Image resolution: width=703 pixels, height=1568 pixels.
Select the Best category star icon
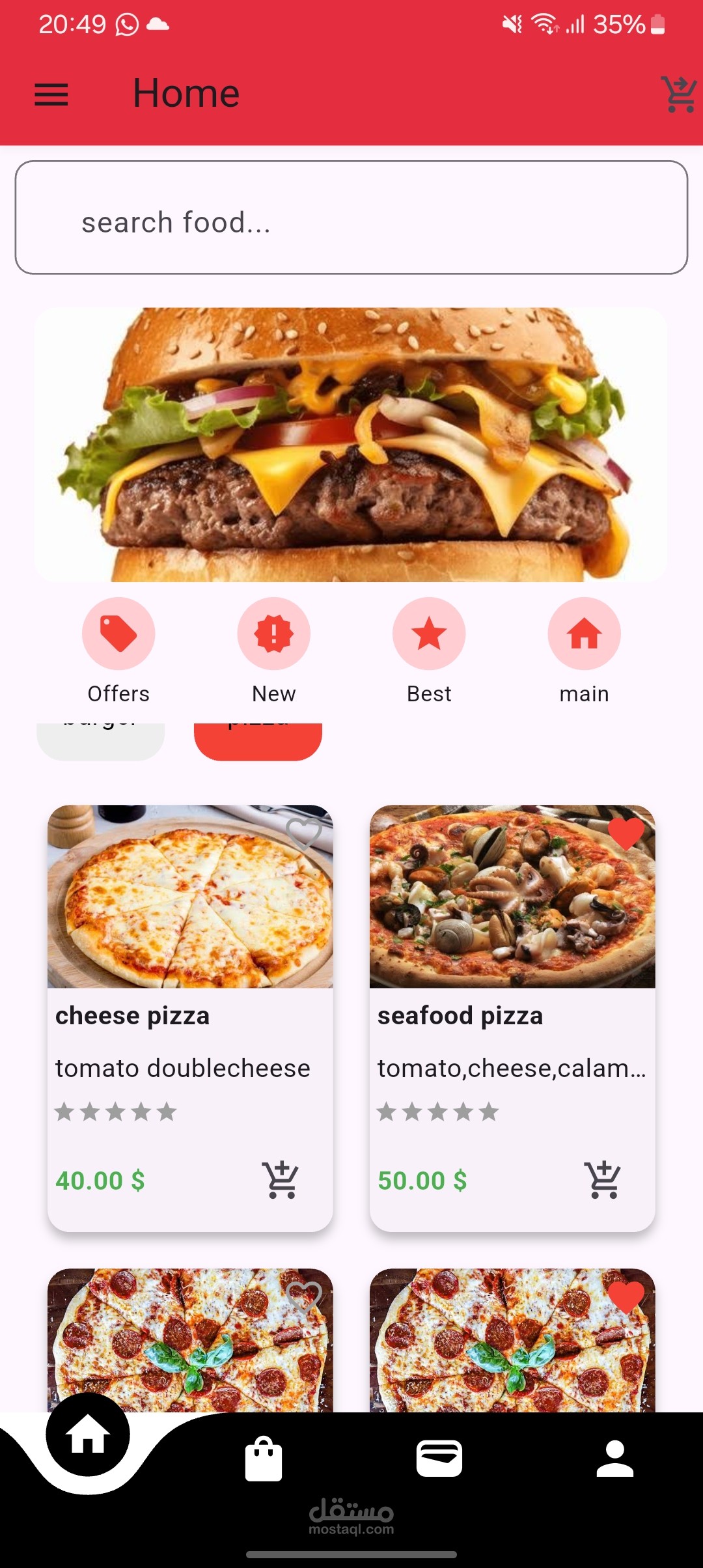tap(429, 633)
